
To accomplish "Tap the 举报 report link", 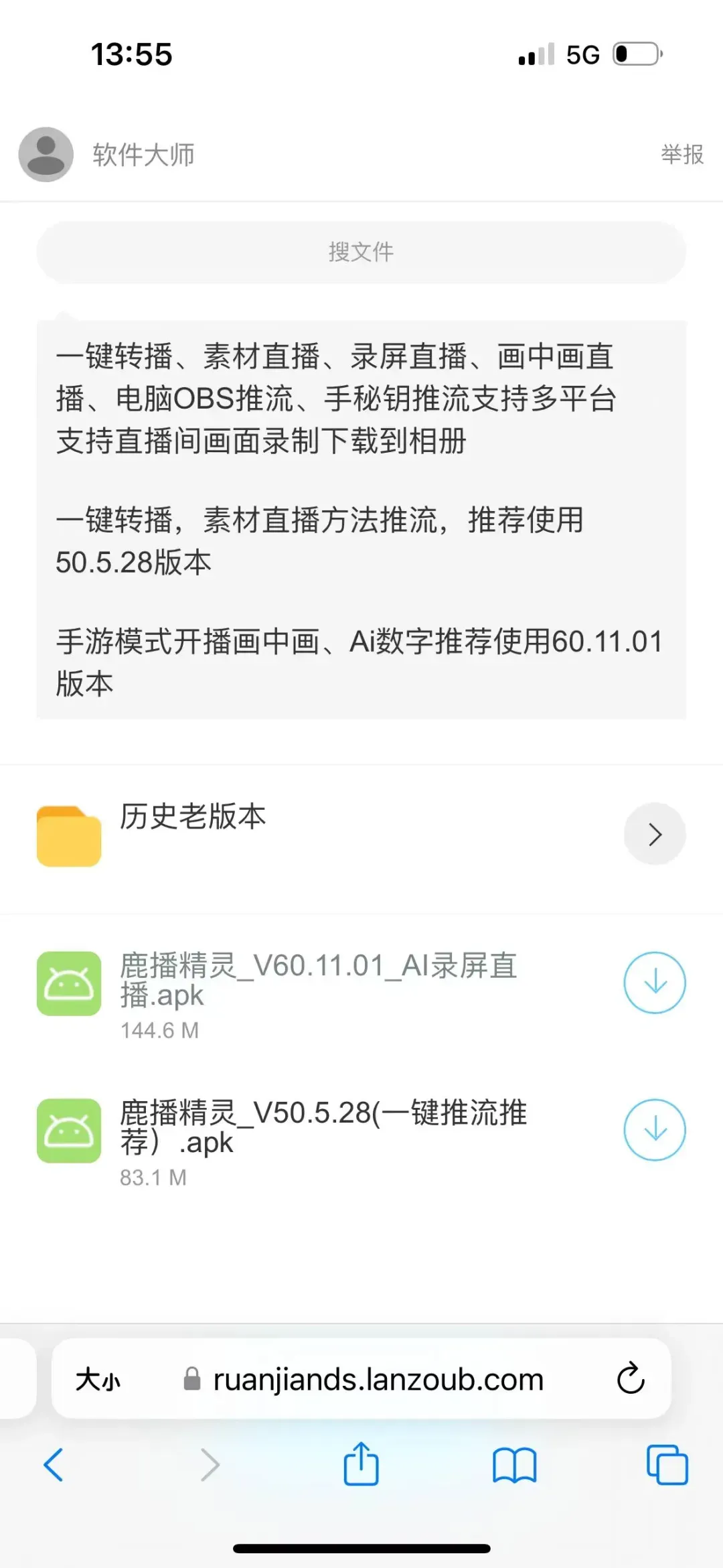I will click(682, 155).
